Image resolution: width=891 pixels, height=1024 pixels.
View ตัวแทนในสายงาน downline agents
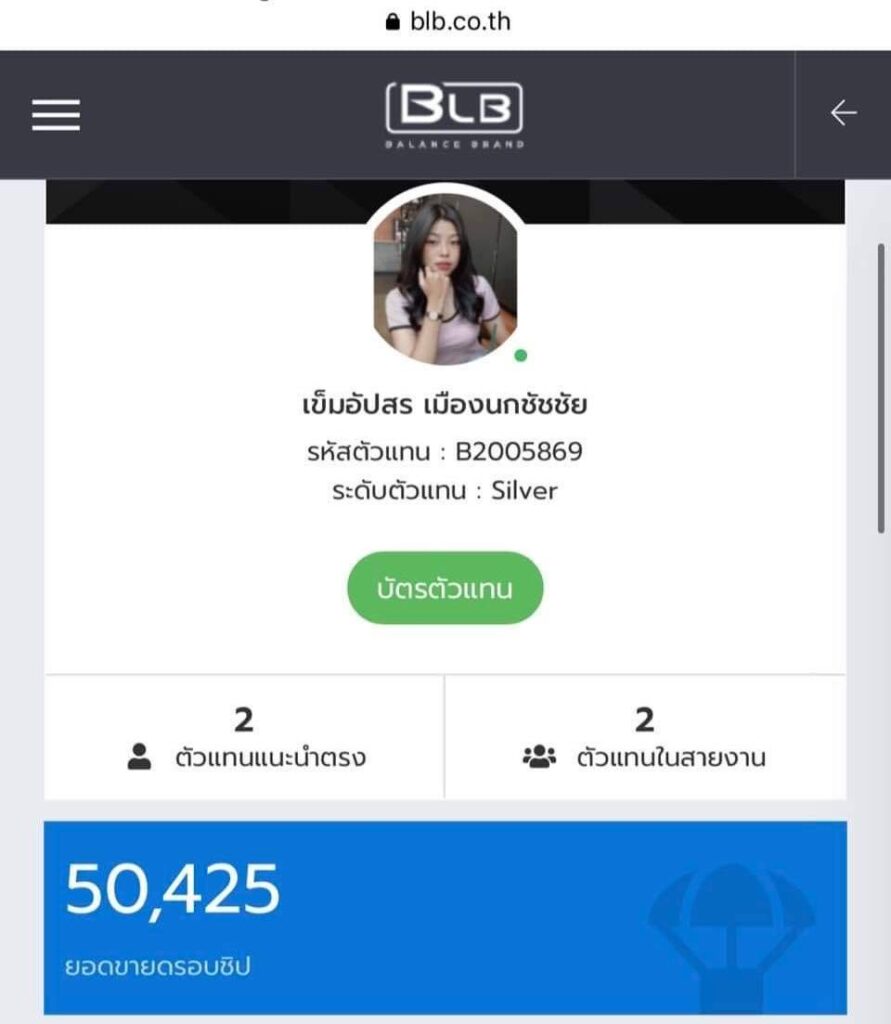tap(645, 737)
